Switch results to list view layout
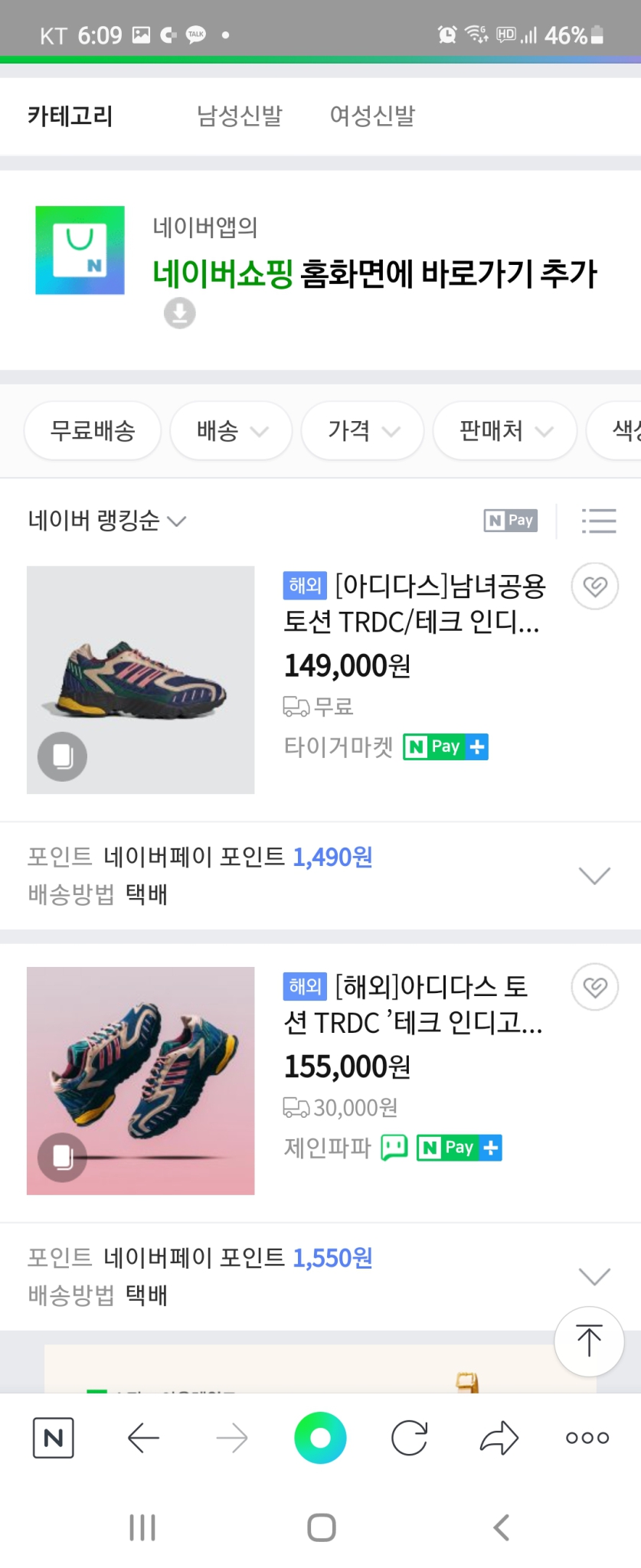The height and width of the screenshot is (1568, 641). 599,520
